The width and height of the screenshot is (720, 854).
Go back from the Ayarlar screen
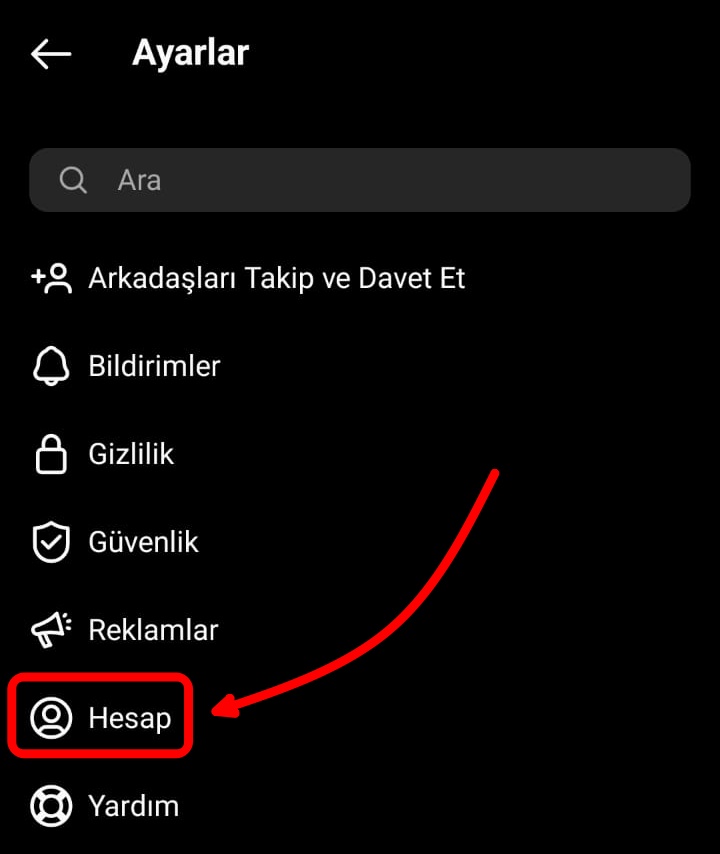[51, 54]
